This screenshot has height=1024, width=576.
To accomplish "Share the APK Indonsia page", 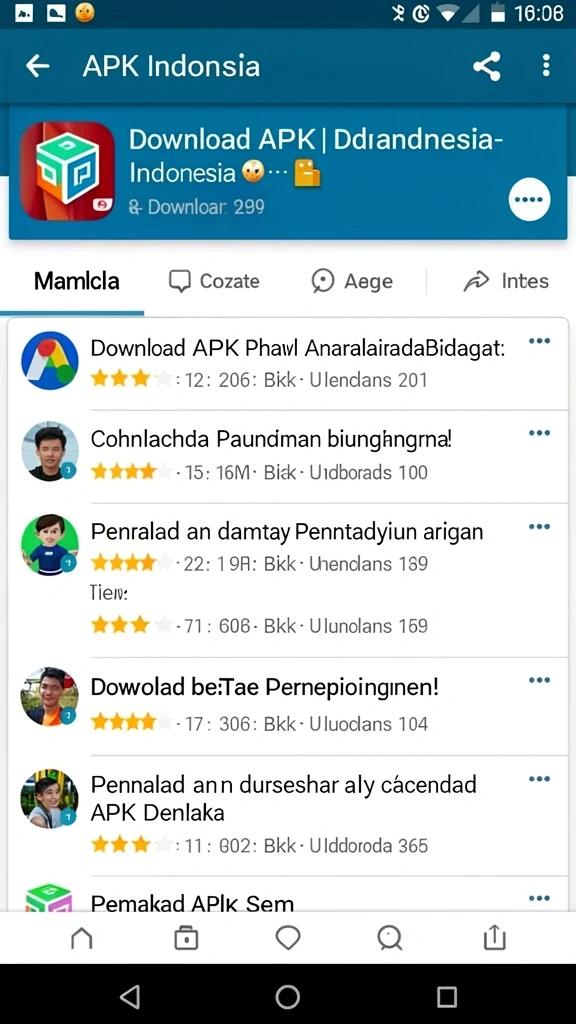I will pyautogui.click(x=487, y=66).
